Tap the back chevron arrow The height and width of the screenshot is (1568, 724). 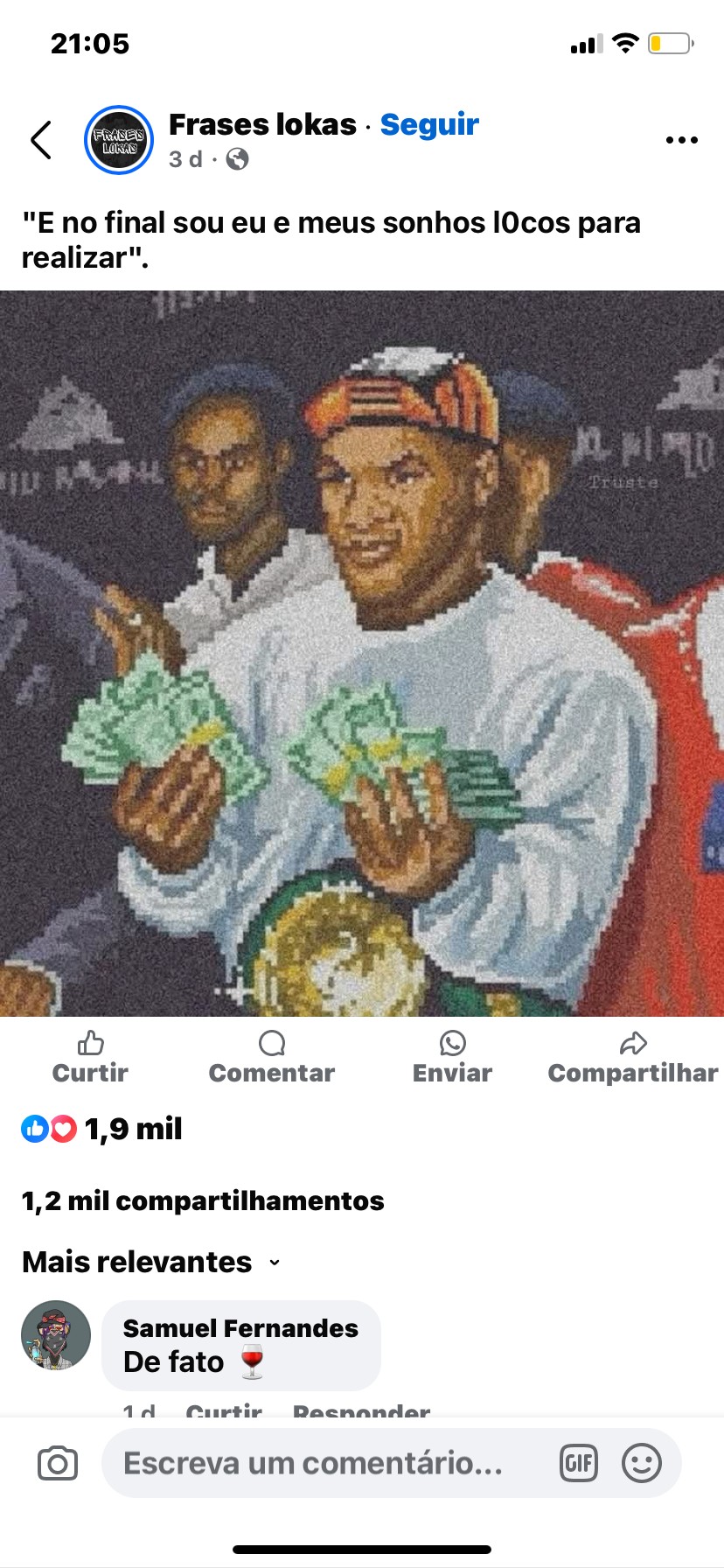39,139
